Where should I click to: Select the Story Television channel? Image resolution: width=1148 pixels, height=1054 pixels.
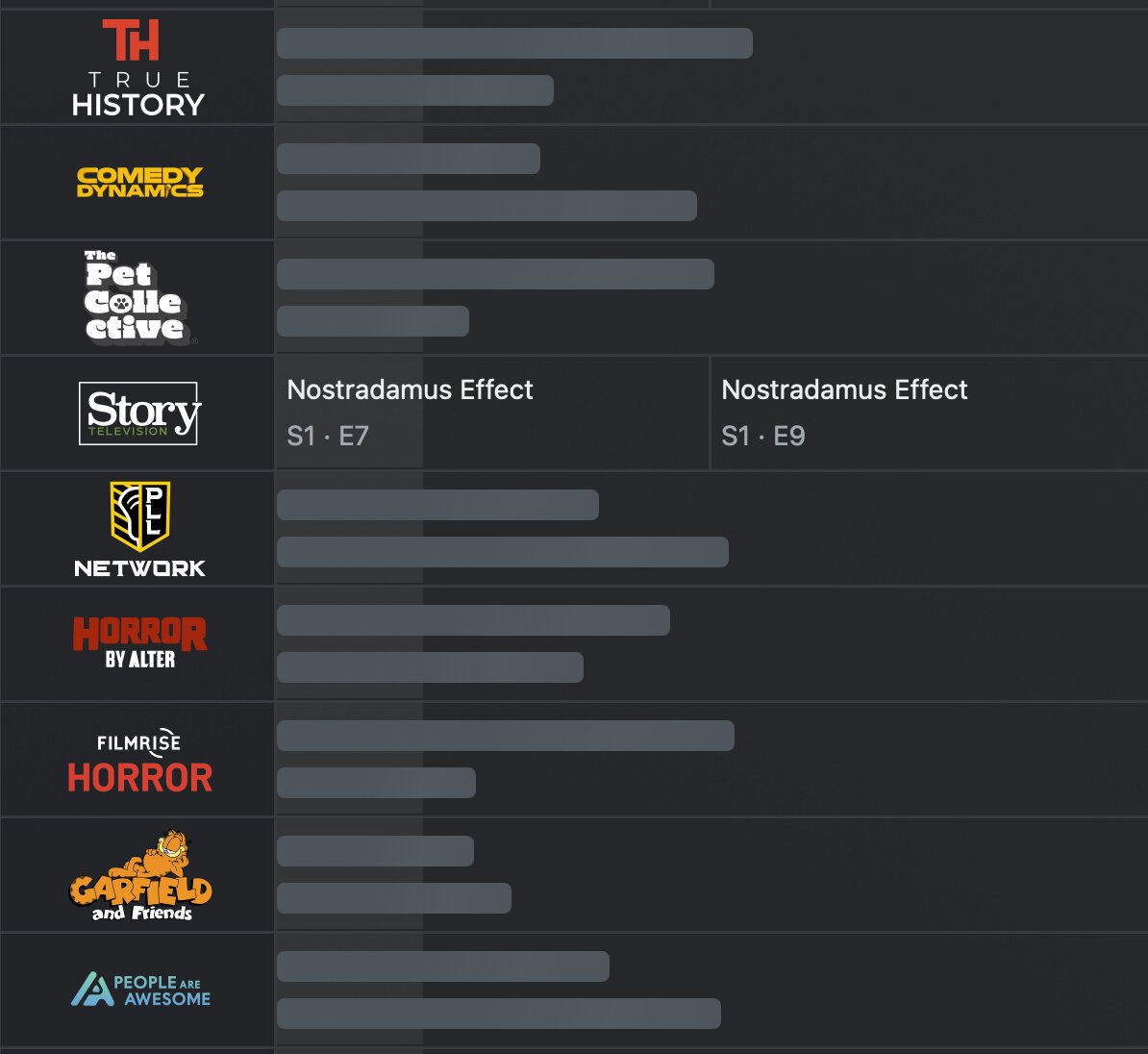(x=137, y=414)
